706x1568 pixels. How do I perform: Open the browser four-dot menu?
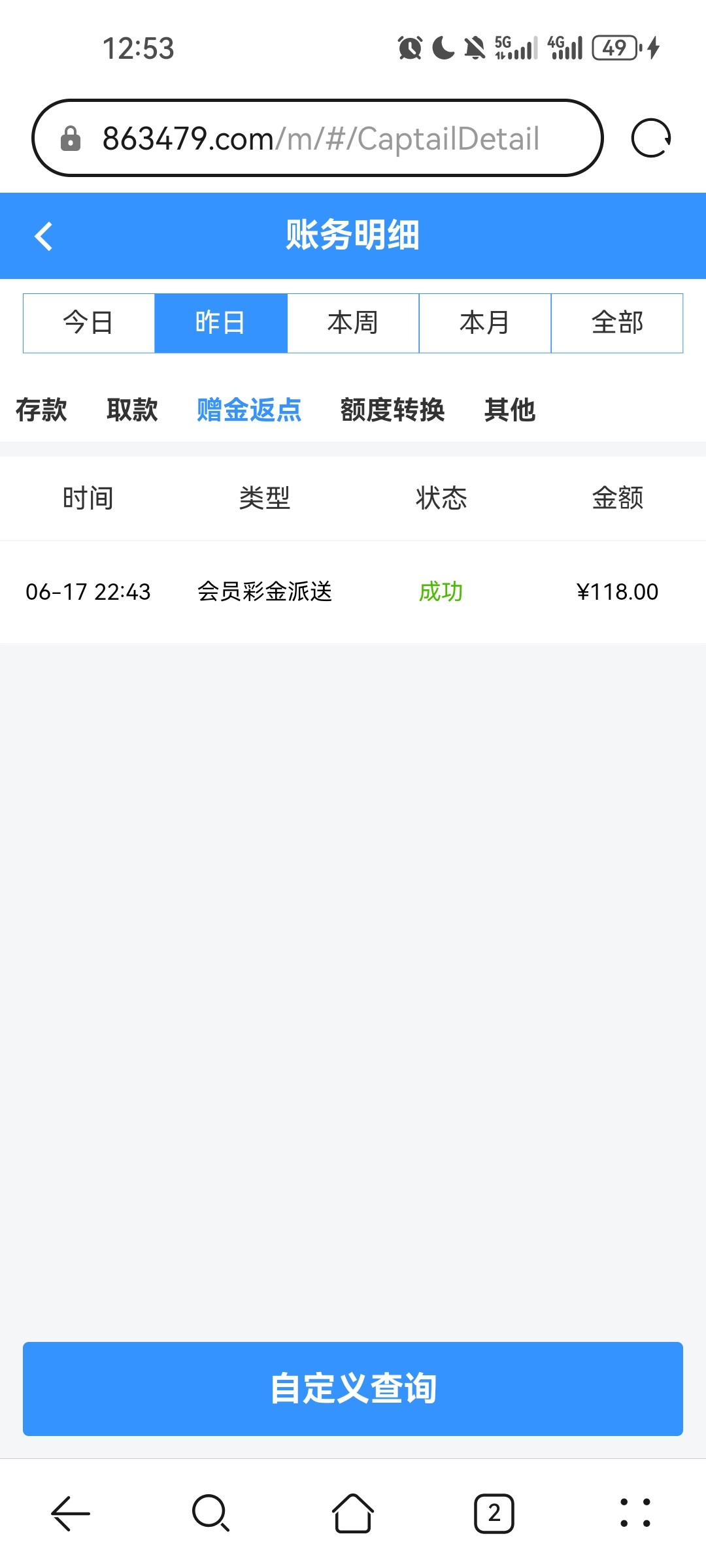click(635, 1513)
